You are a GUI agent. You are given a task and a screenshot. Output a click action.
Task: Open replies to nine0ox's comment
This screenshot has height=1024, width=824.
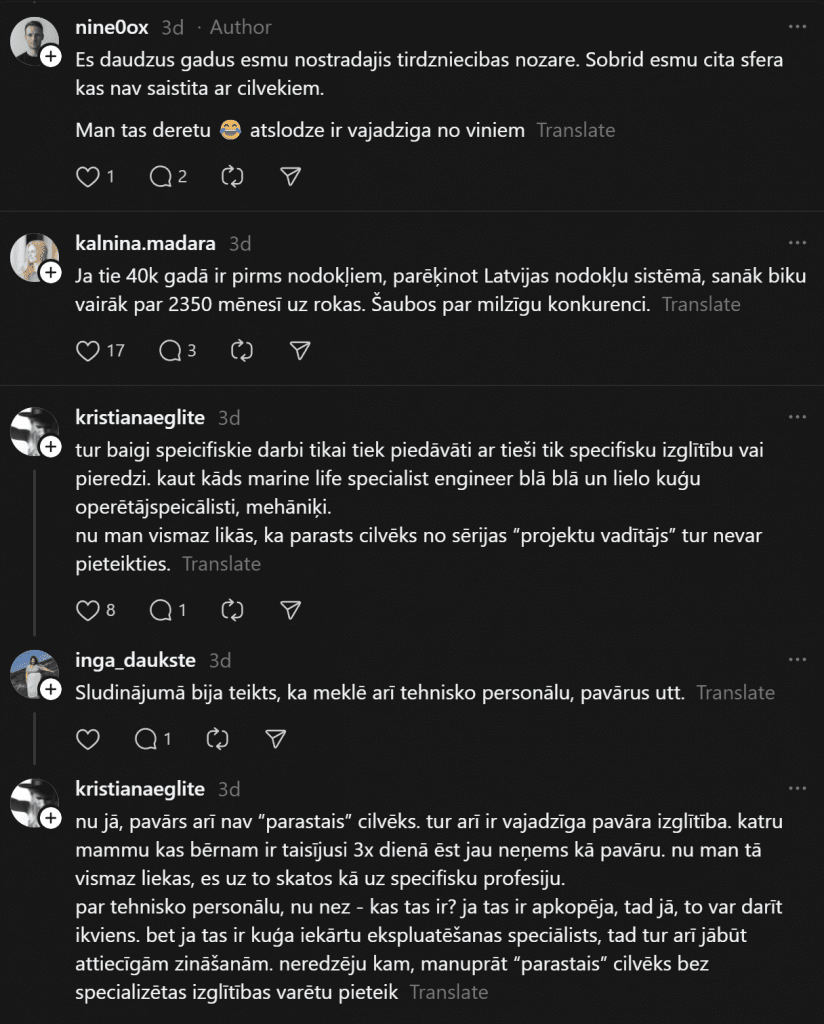point(161,177)
